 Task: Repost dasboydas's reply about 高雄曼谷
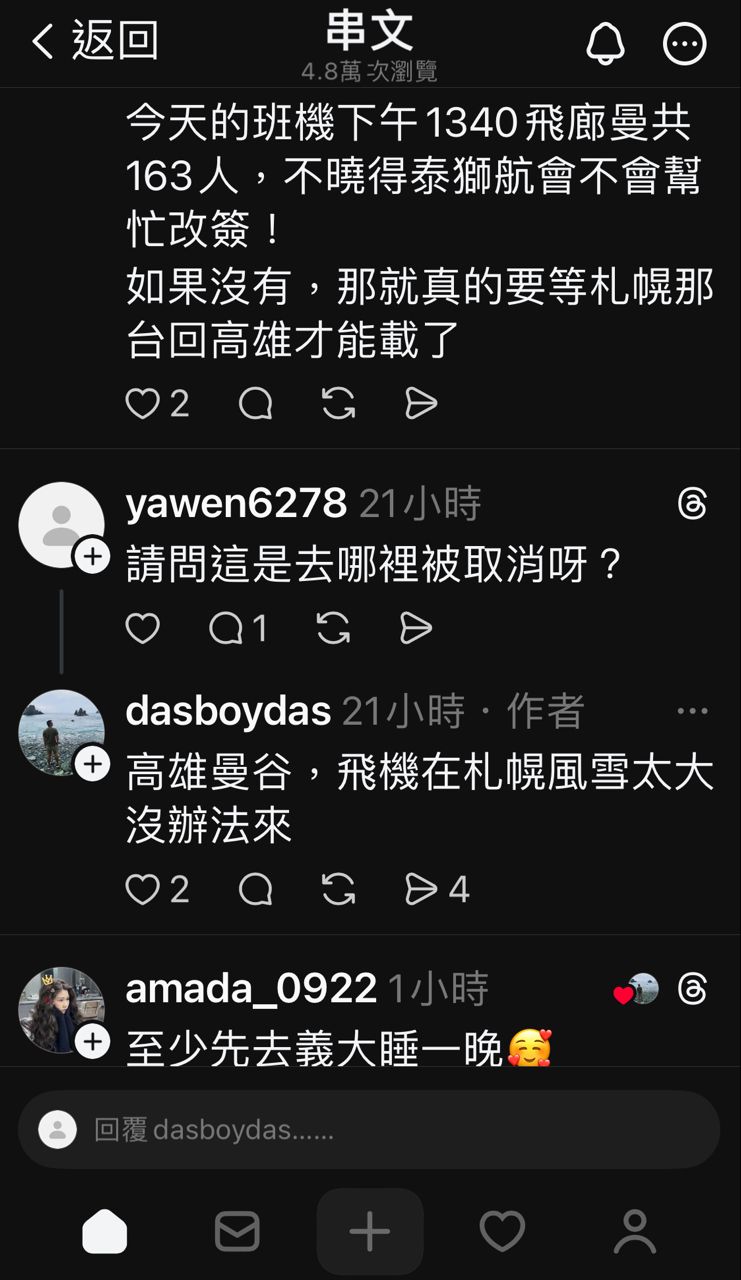pyautogui.click(x=338, y=889)
